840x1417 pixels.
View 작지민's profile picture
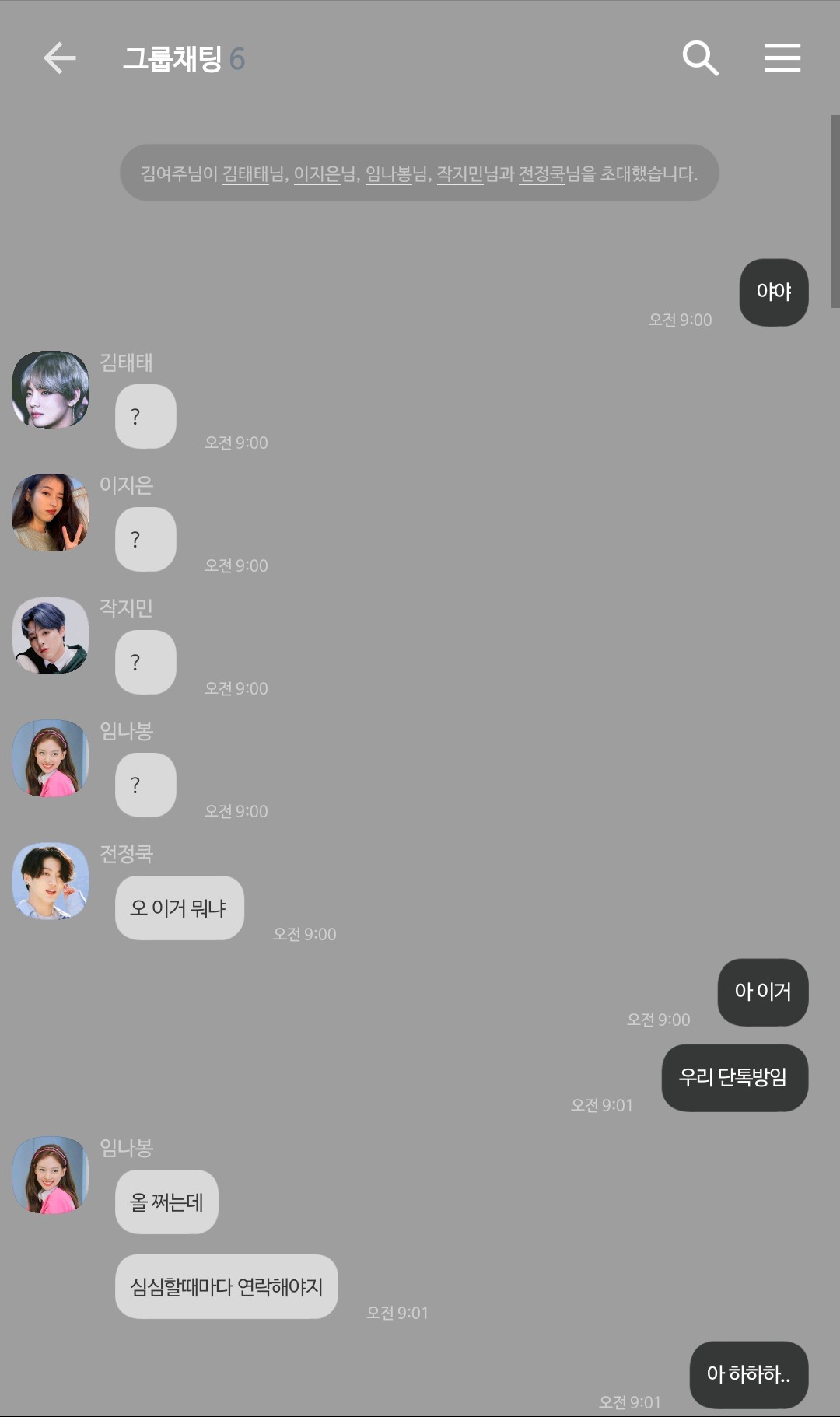(51, 635)
